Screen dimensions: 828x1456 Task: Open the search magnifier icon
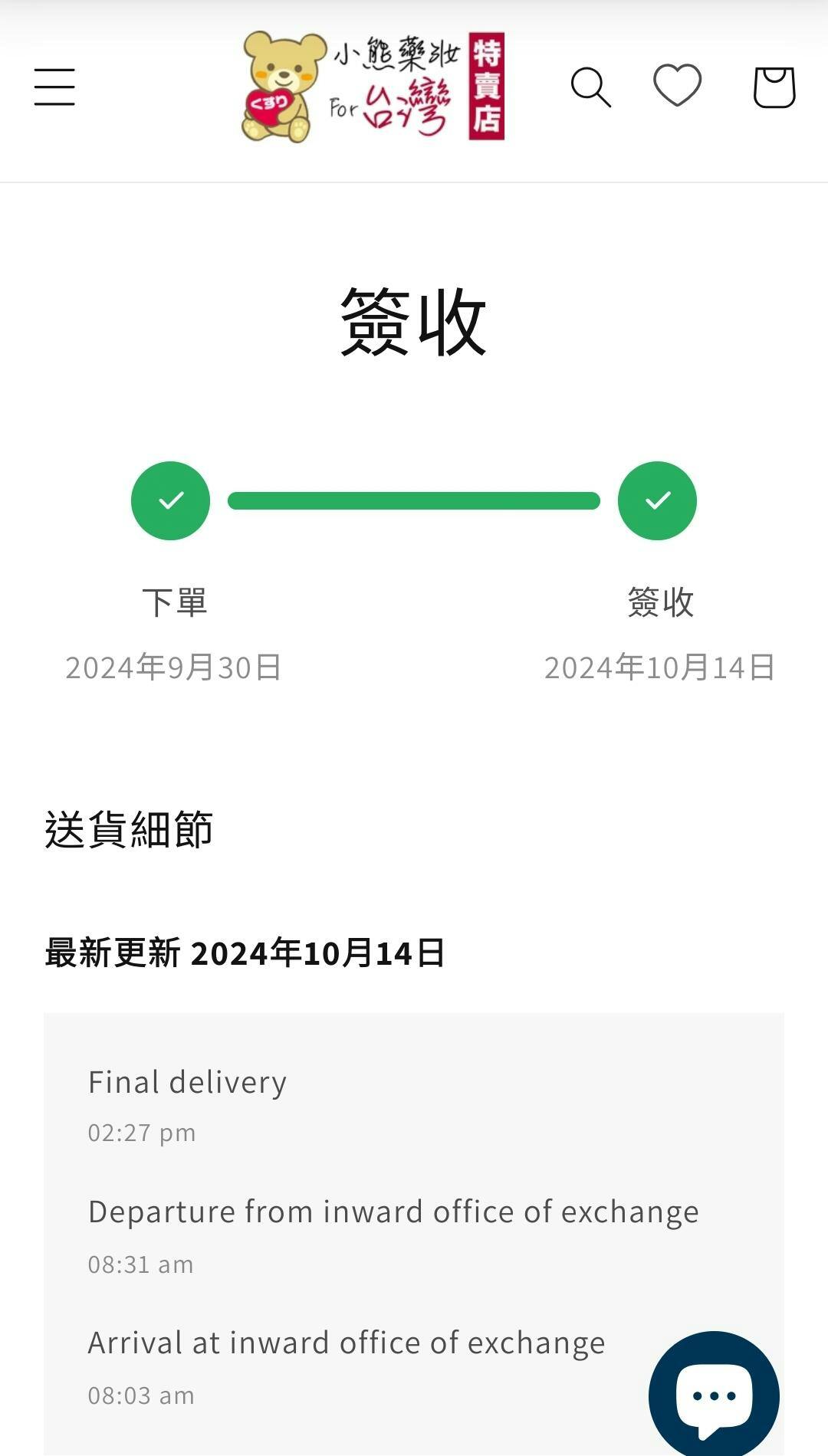pyautogui.click(x=590, y=87)
